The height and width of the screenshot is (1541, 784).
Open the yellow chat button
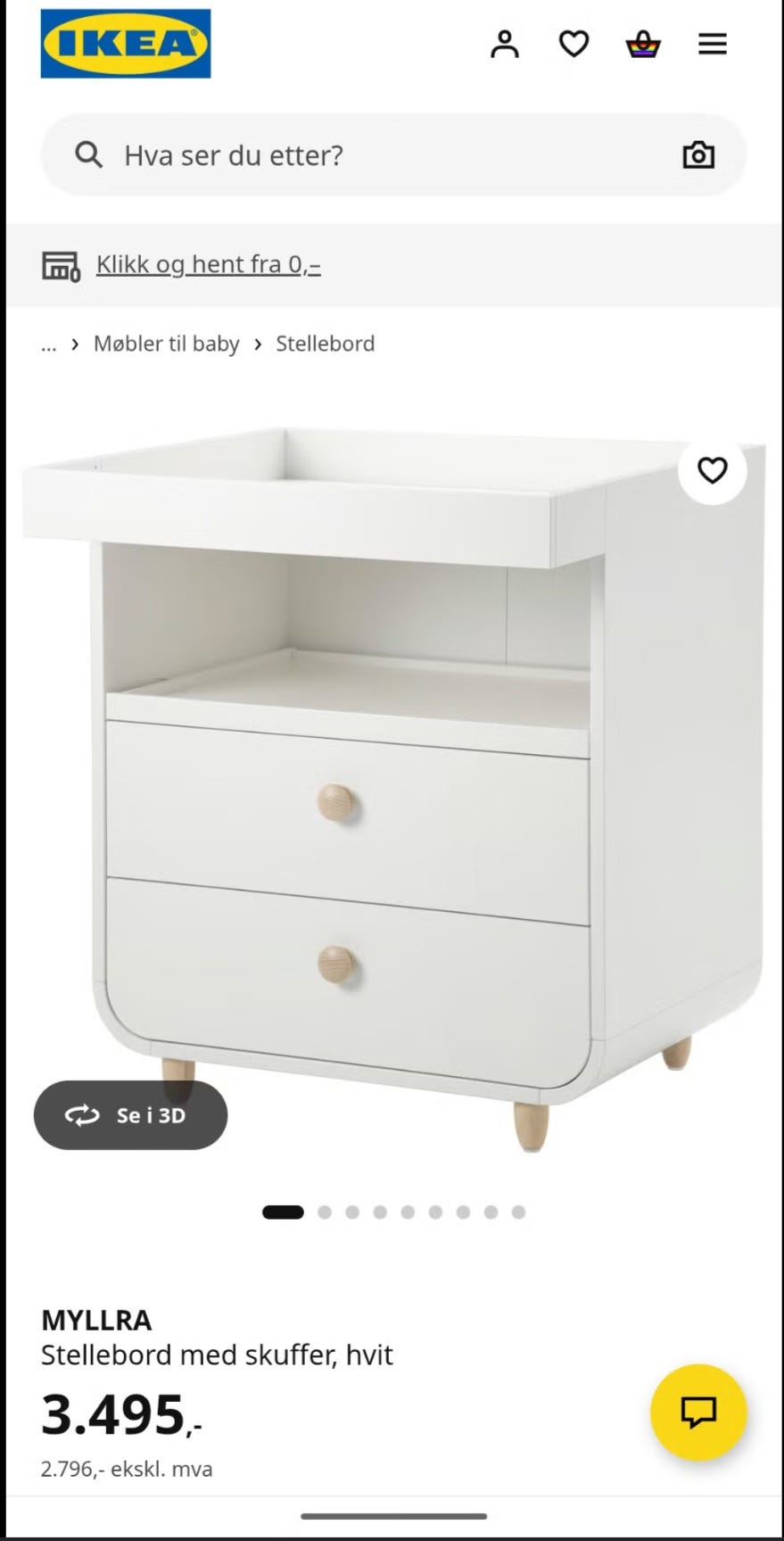pos(698,1412)
